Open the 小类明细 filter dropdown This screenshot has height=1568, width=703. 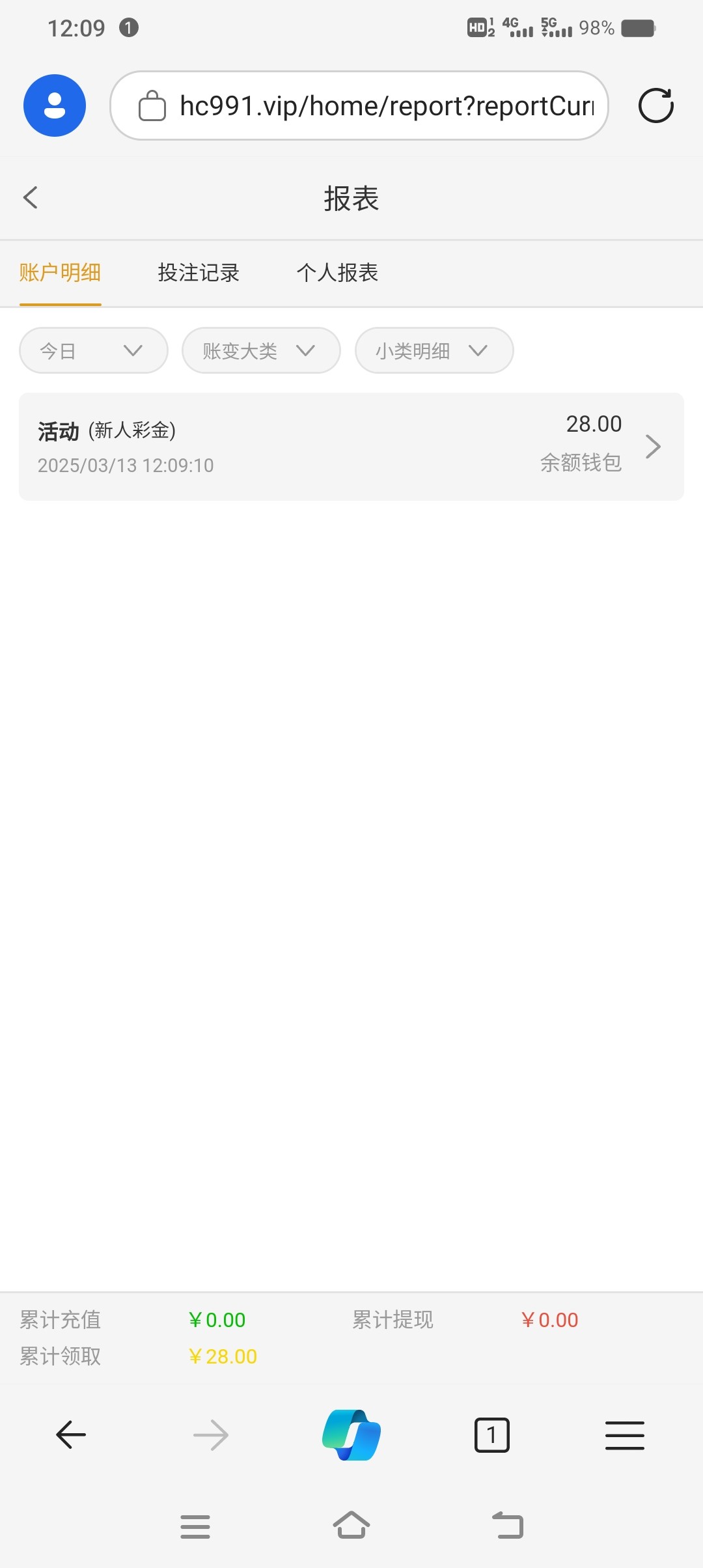click(x=434, y=351)
